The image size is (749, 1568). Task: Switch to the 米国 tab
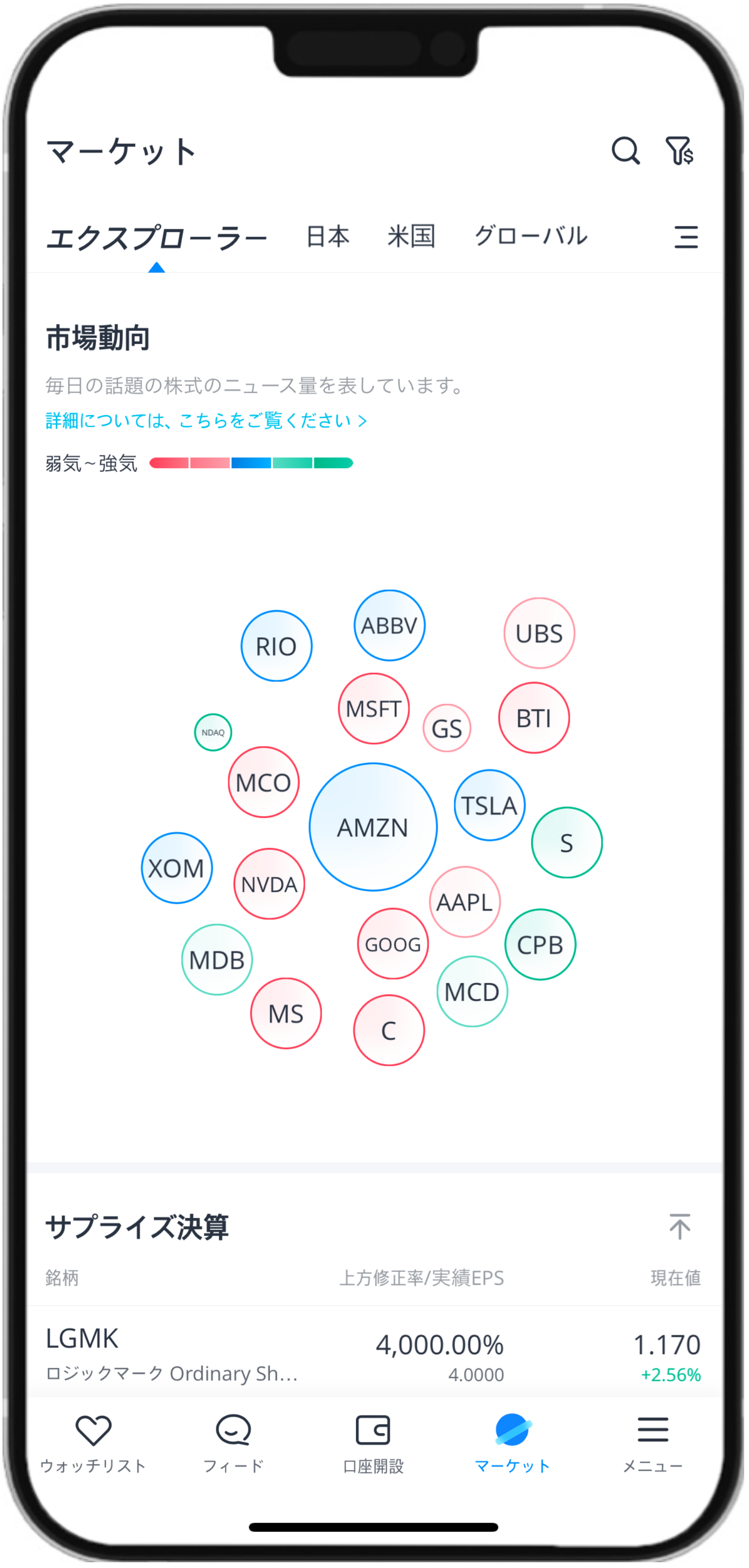[x=411, y=236]
